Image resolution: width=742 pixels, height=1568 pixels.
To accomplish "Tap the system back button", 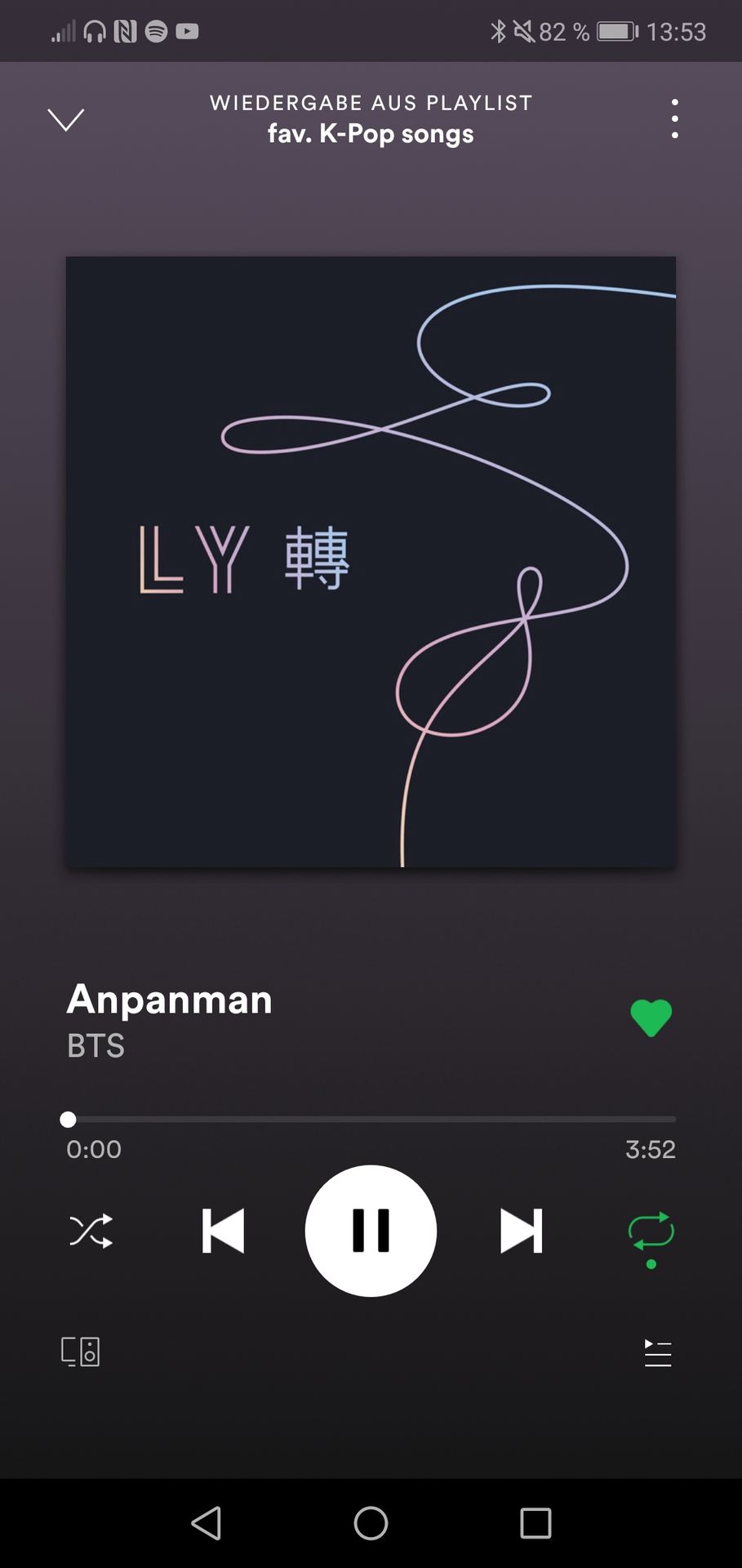I will coord(207,1523).
